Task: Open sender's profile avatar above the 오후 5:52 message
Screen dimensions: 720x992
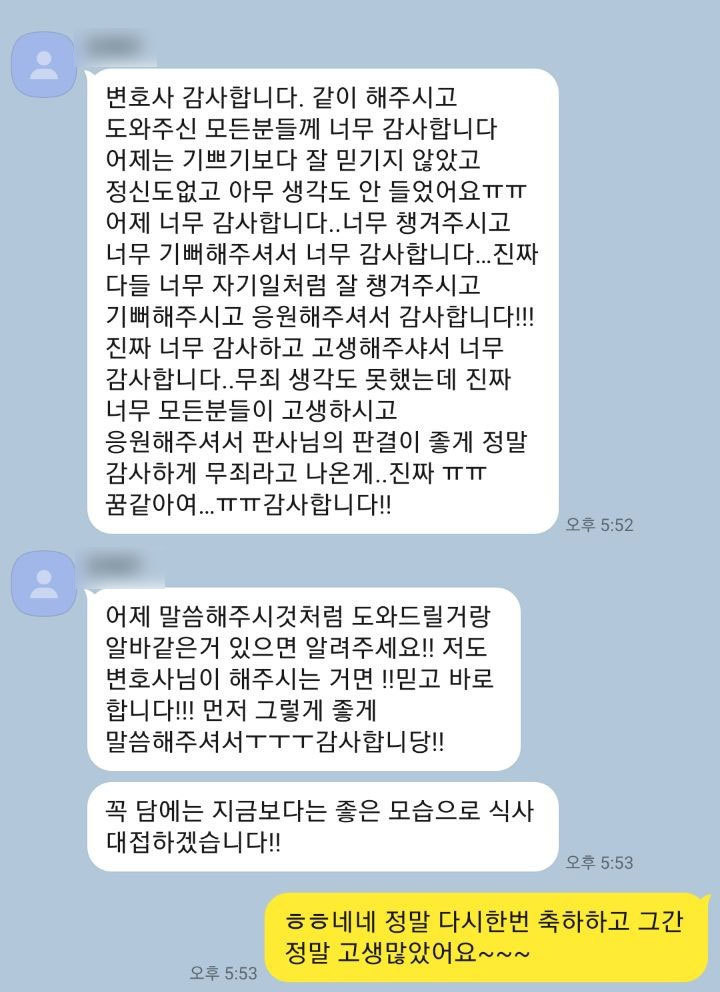Action: pos(43,64)
